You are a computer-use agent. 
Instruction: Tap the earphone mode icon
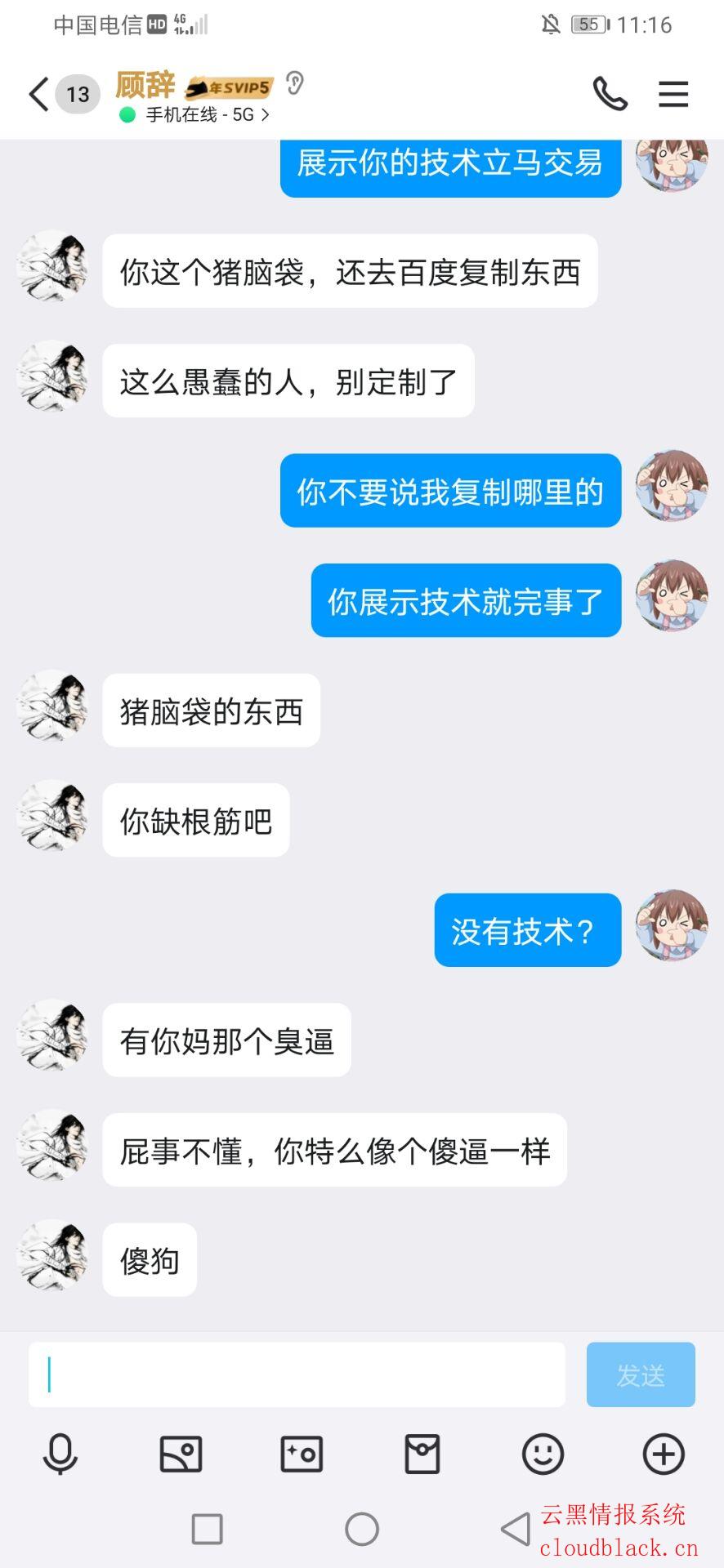(x=295, y=83)
